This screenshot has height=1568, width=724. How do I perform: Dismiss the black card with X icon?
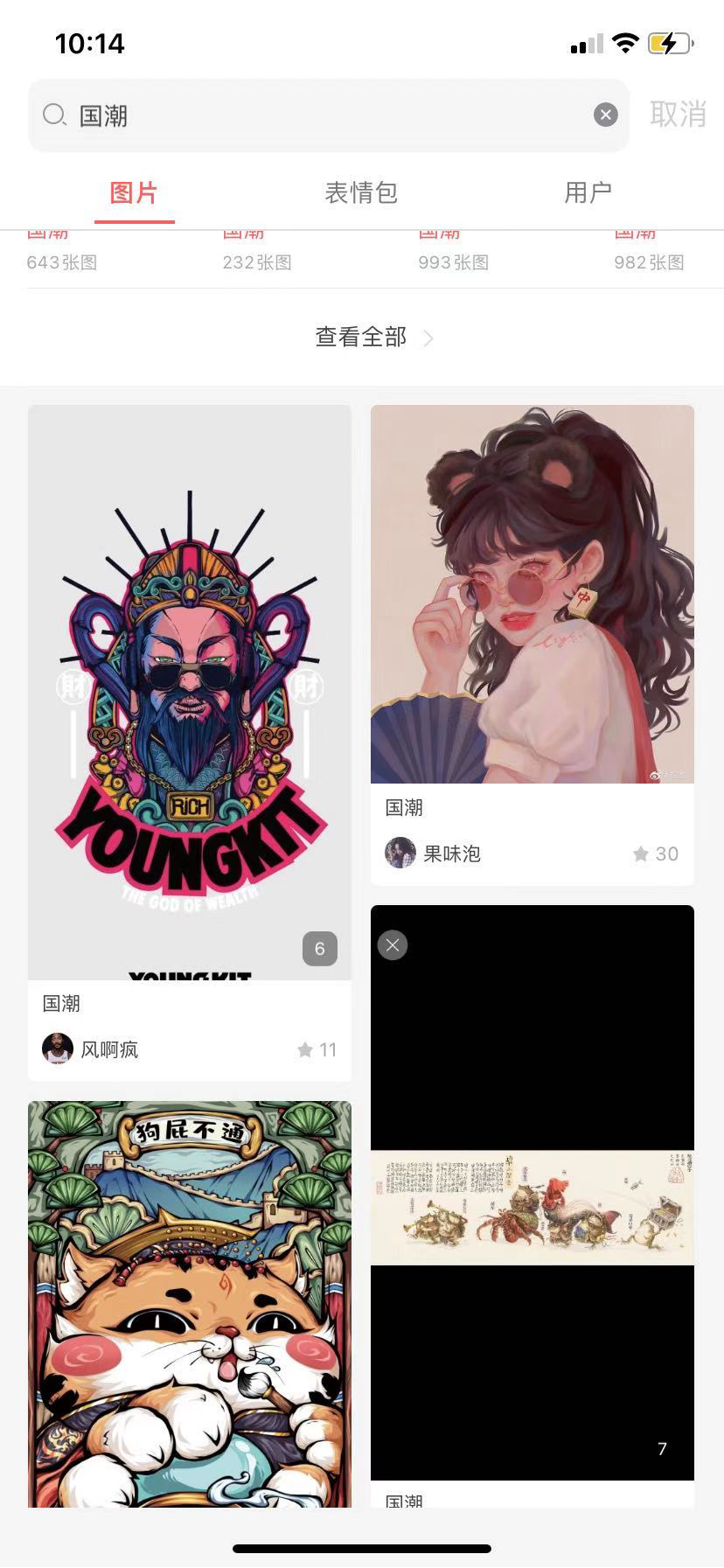tap(393, 945)
